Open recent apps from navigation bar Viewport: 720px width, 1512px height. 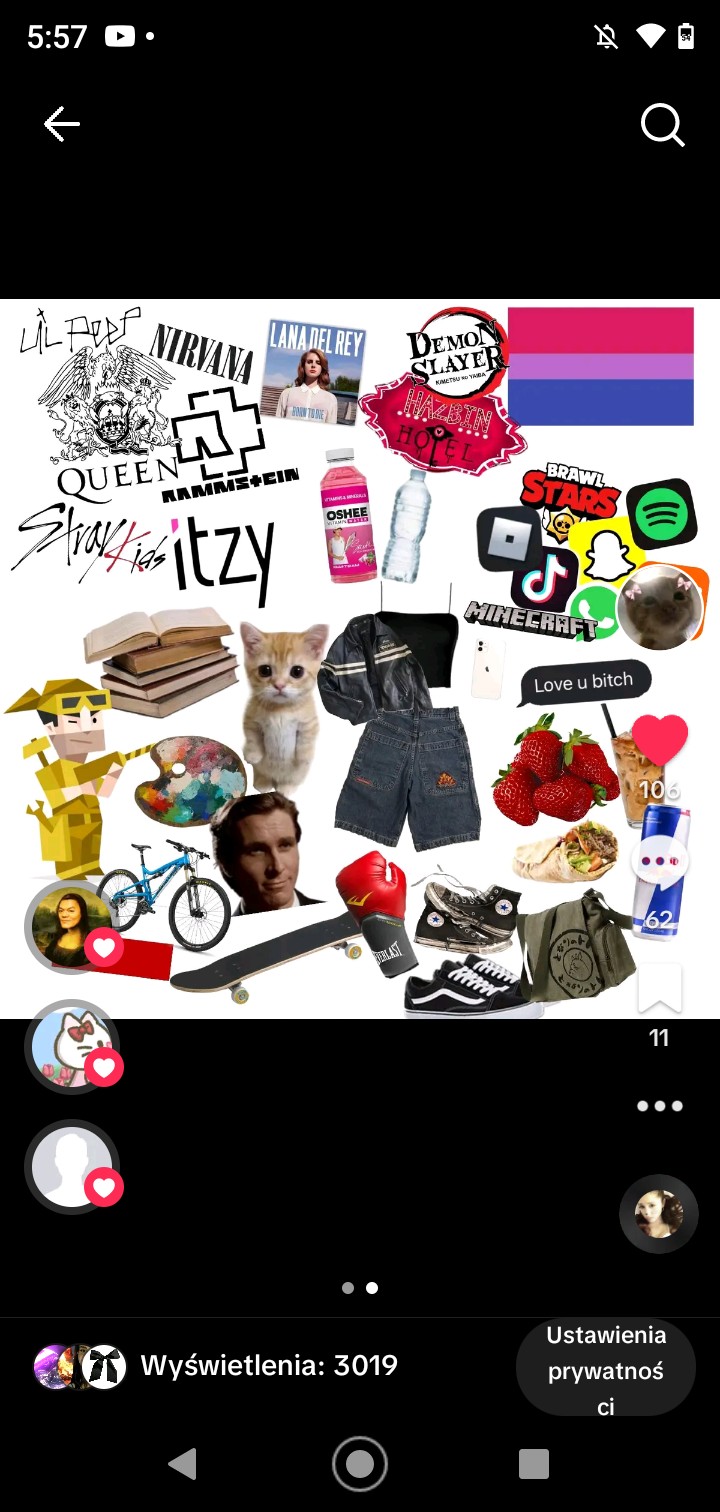point(534,1464)
